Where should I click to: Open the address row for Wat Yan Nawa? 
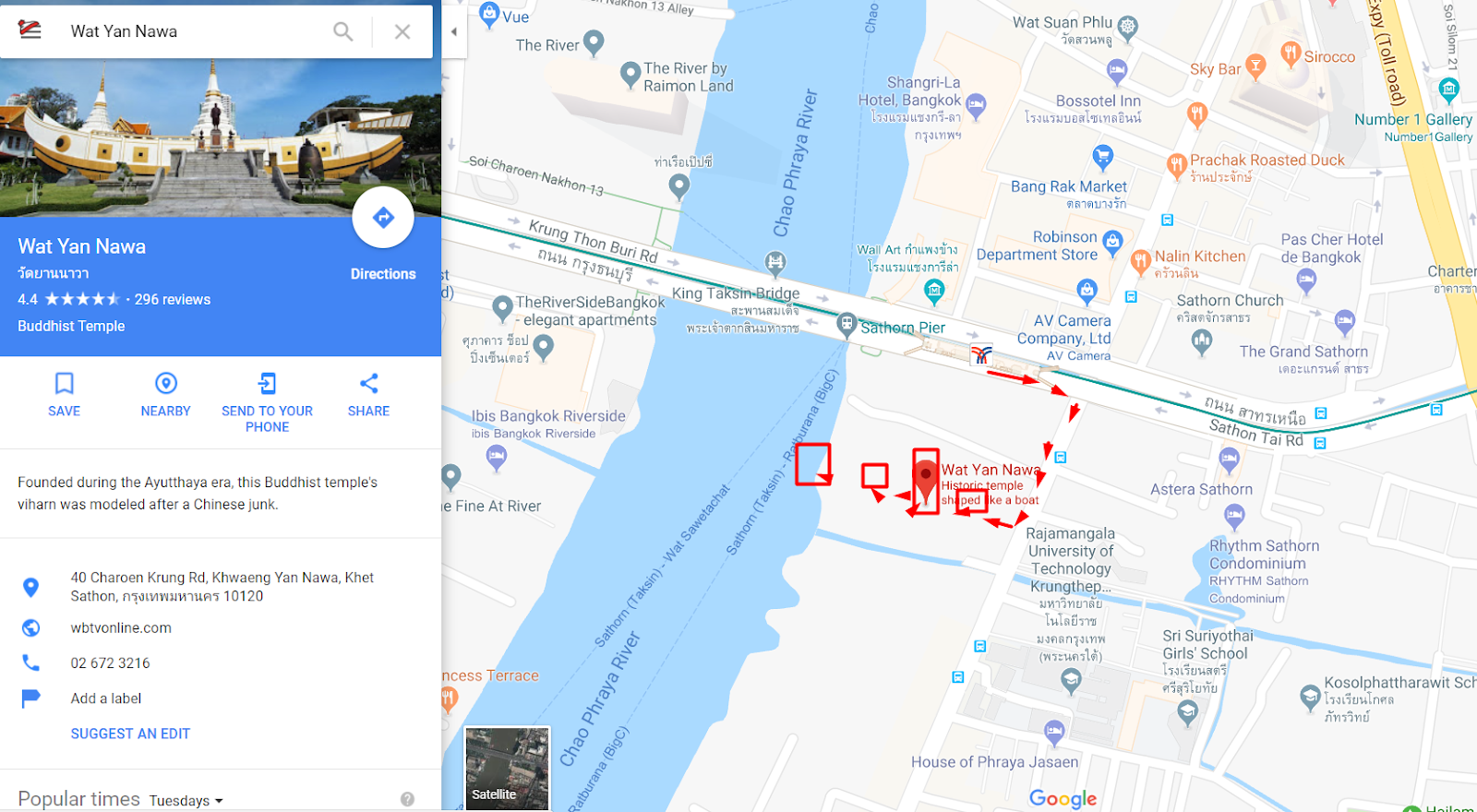coord(222,587)
